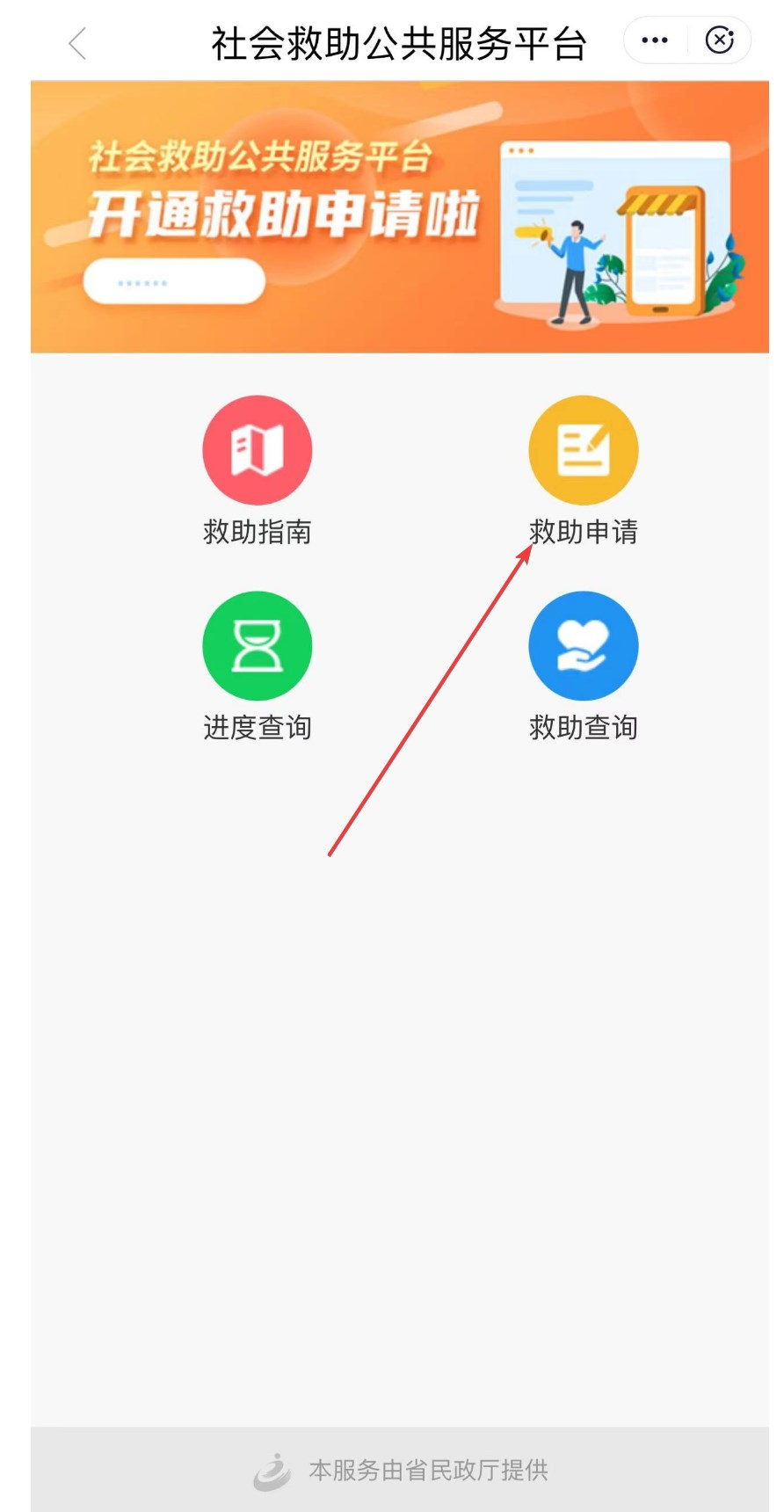Go back using the top-left arrow

point(77,43)
